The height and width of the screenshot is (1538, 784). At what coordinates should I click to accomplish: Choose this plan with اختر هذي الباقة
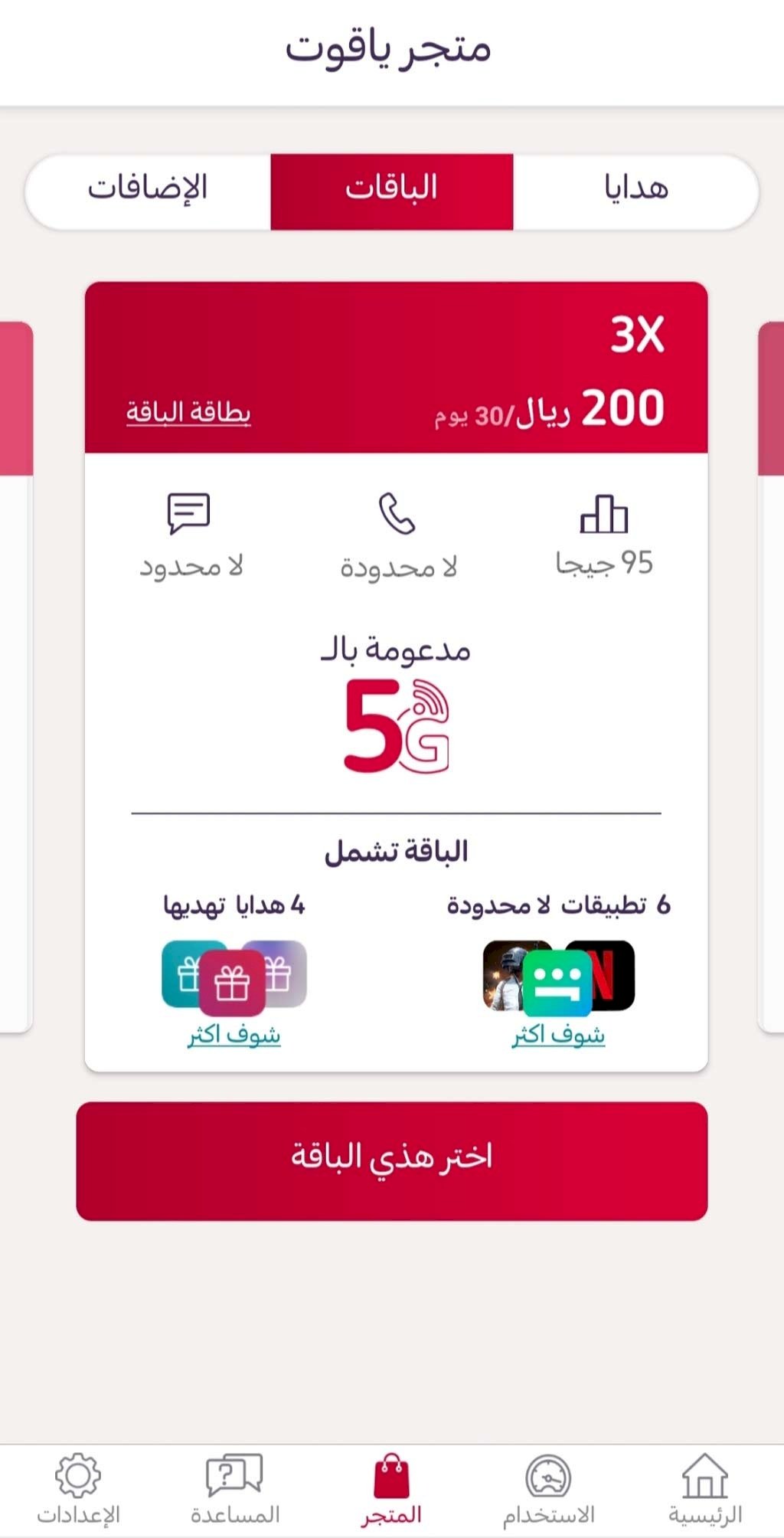tap(391, 1160)
